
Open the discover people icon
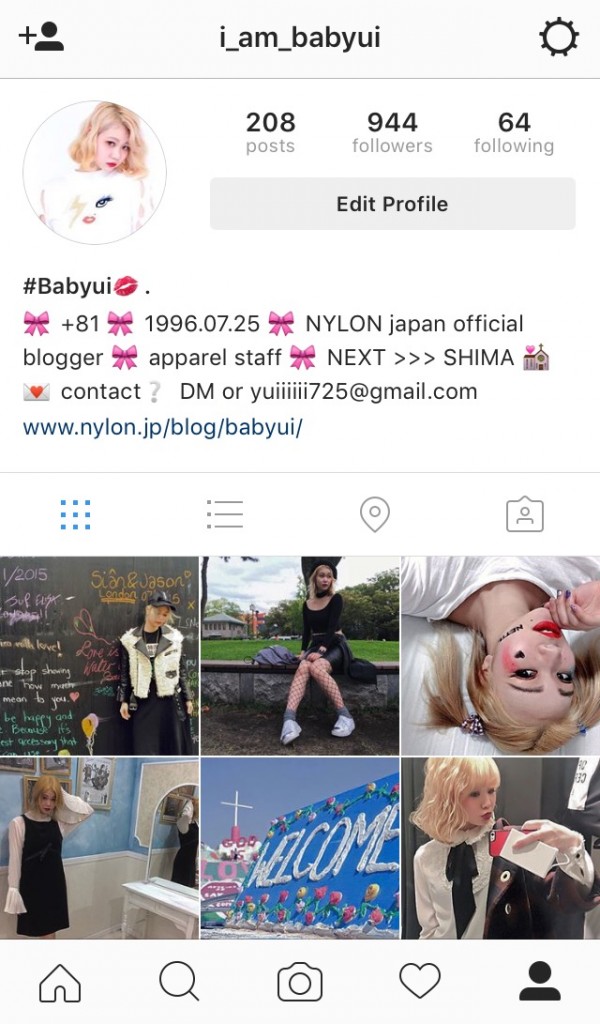tap(41, 38)
